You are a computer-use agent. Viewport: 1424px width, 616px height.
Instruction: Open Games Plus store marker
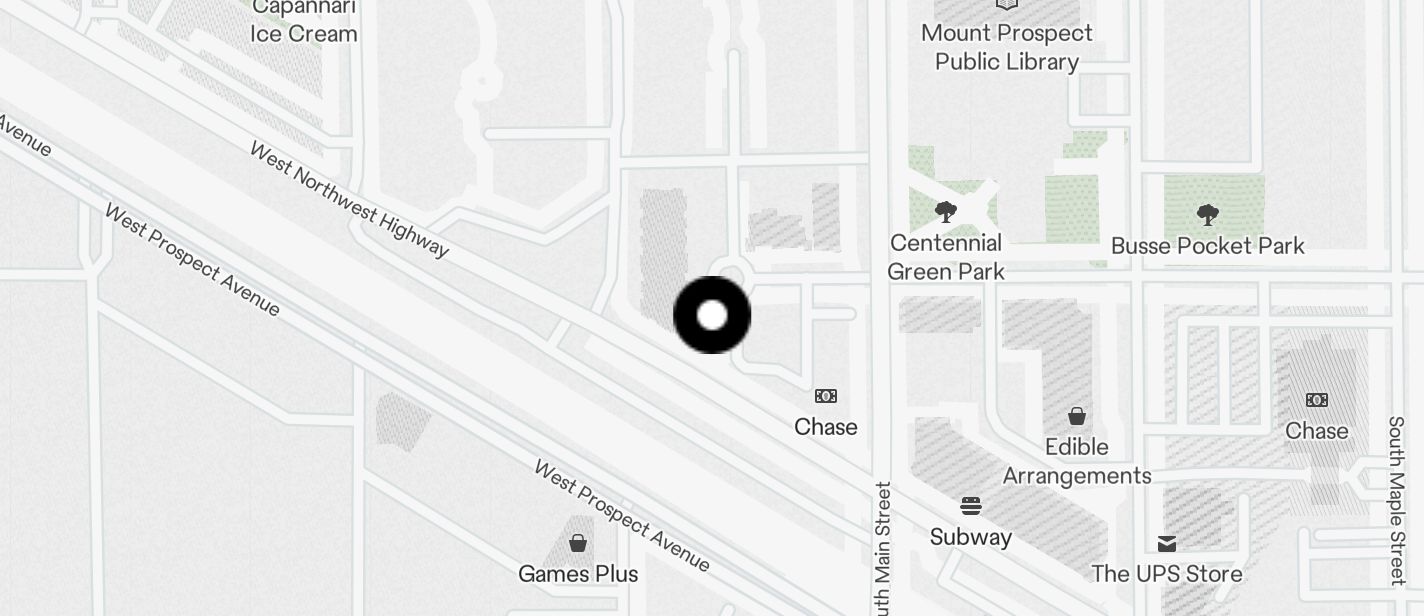click(578, 544)
